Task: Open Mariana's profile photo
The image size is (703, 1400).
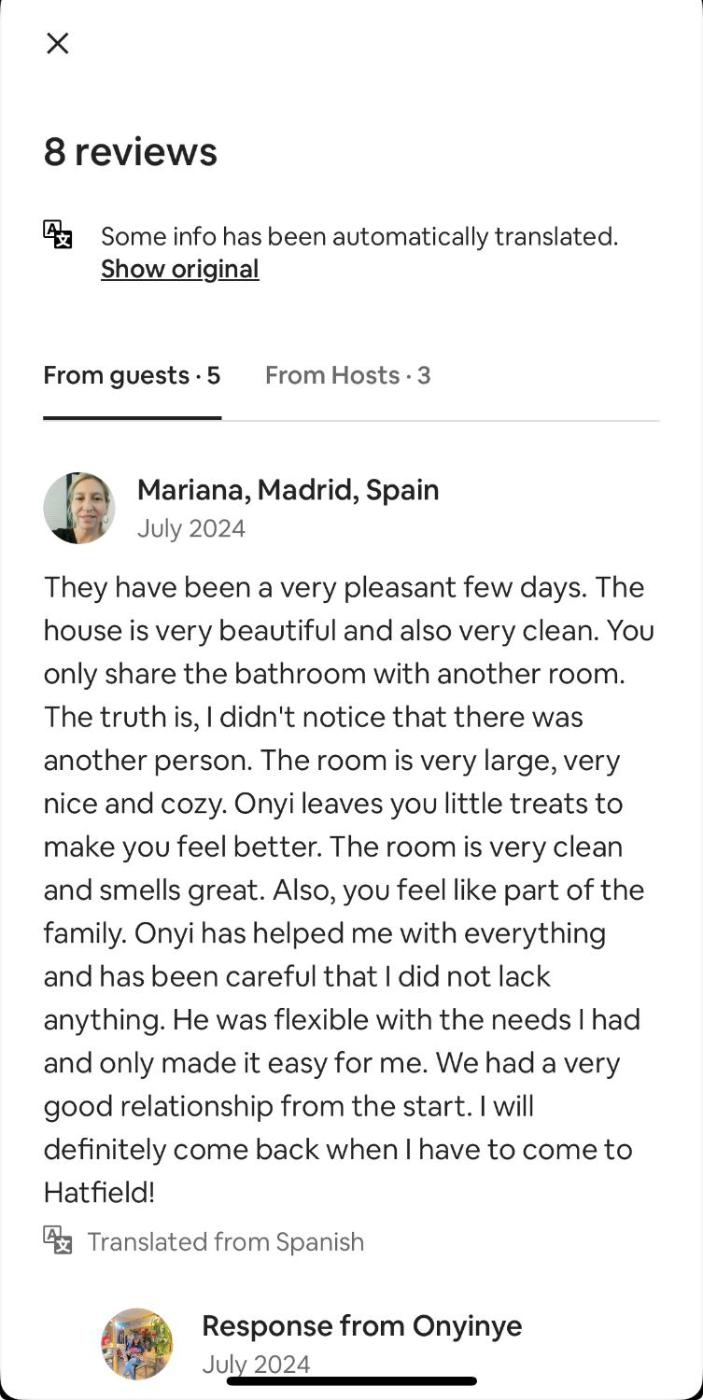Action: (79, 508)
